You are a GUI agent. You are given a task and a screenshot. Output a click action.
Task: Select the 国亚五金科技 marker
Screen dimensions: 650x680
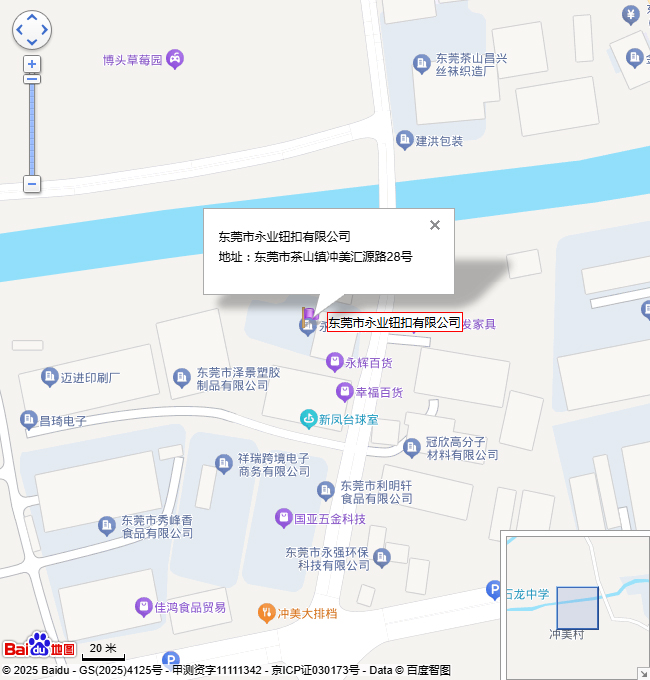284,518
